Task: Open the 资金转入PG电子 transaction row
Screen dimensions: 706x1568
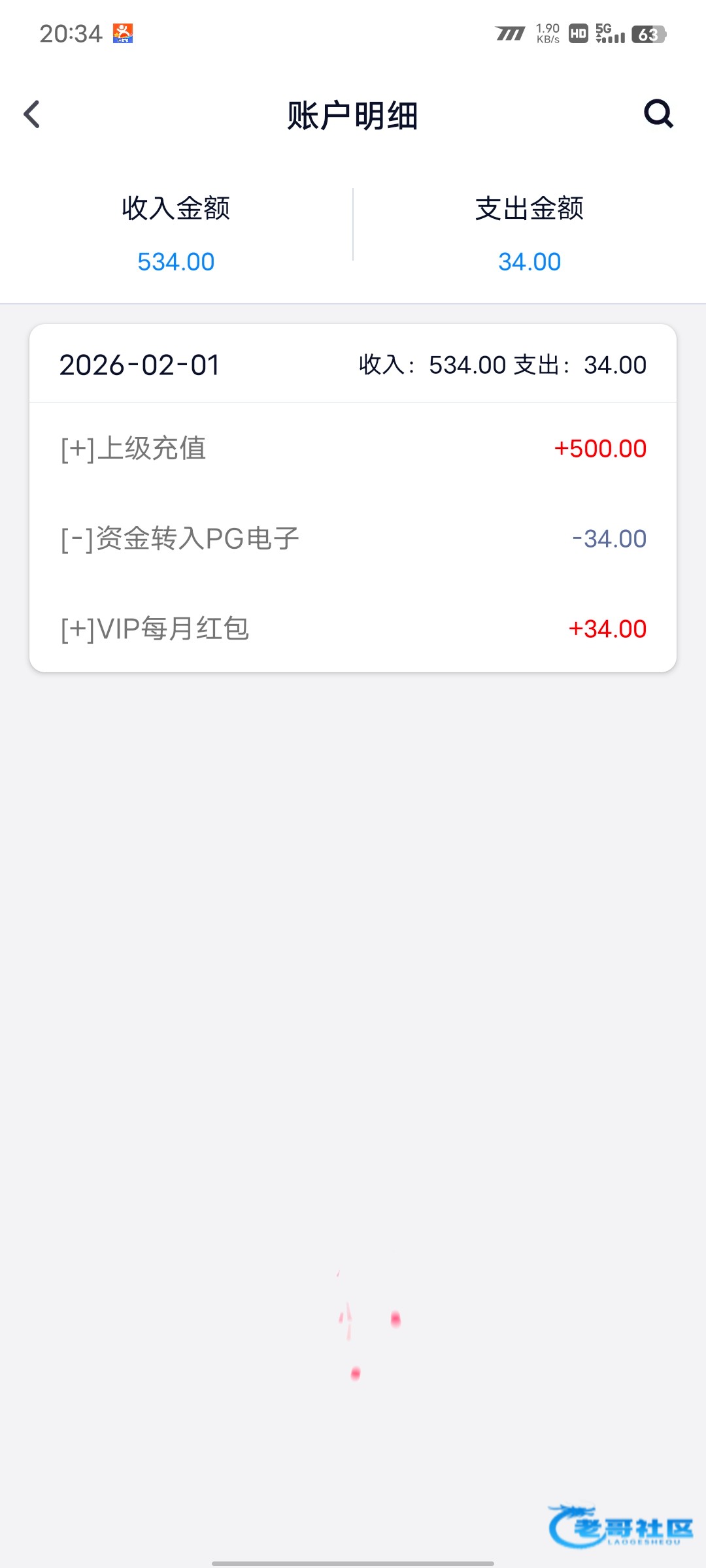Action: click(353, 539)
